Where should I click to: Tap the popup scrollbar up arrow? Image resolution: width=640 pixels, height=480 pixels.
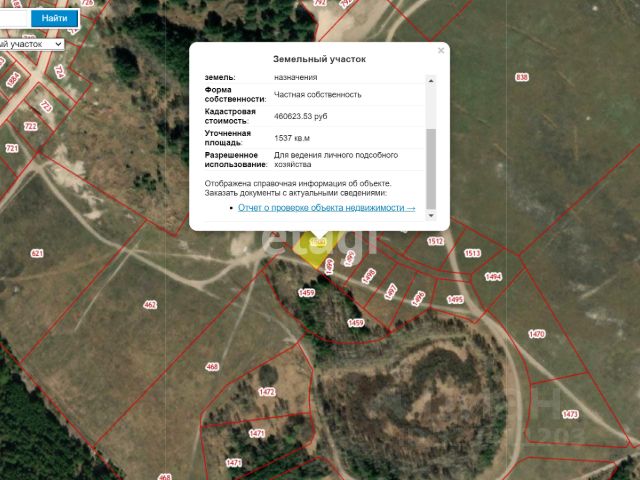431,79
